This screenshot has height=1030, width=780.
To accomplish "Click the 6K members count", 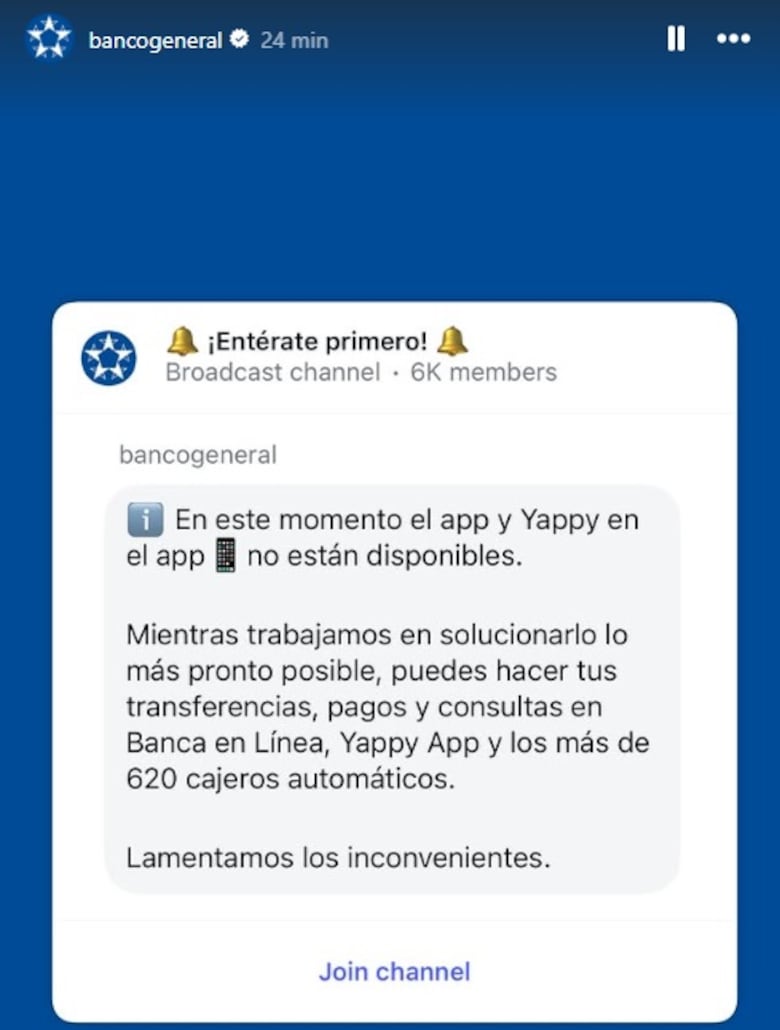I will 485,372.
